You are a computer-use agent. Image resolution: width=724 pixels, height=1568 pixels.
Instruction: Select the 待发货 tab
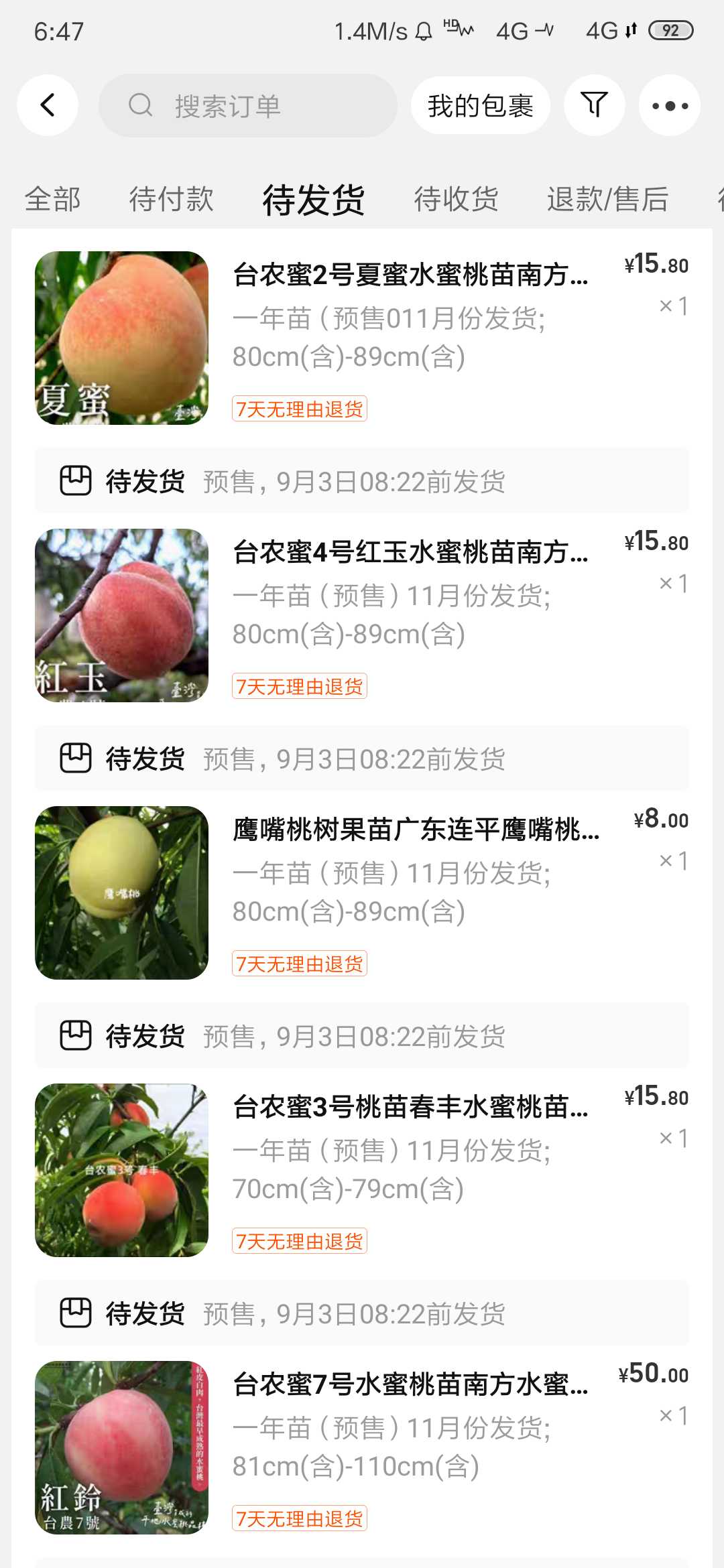click(x=313, y=200)
